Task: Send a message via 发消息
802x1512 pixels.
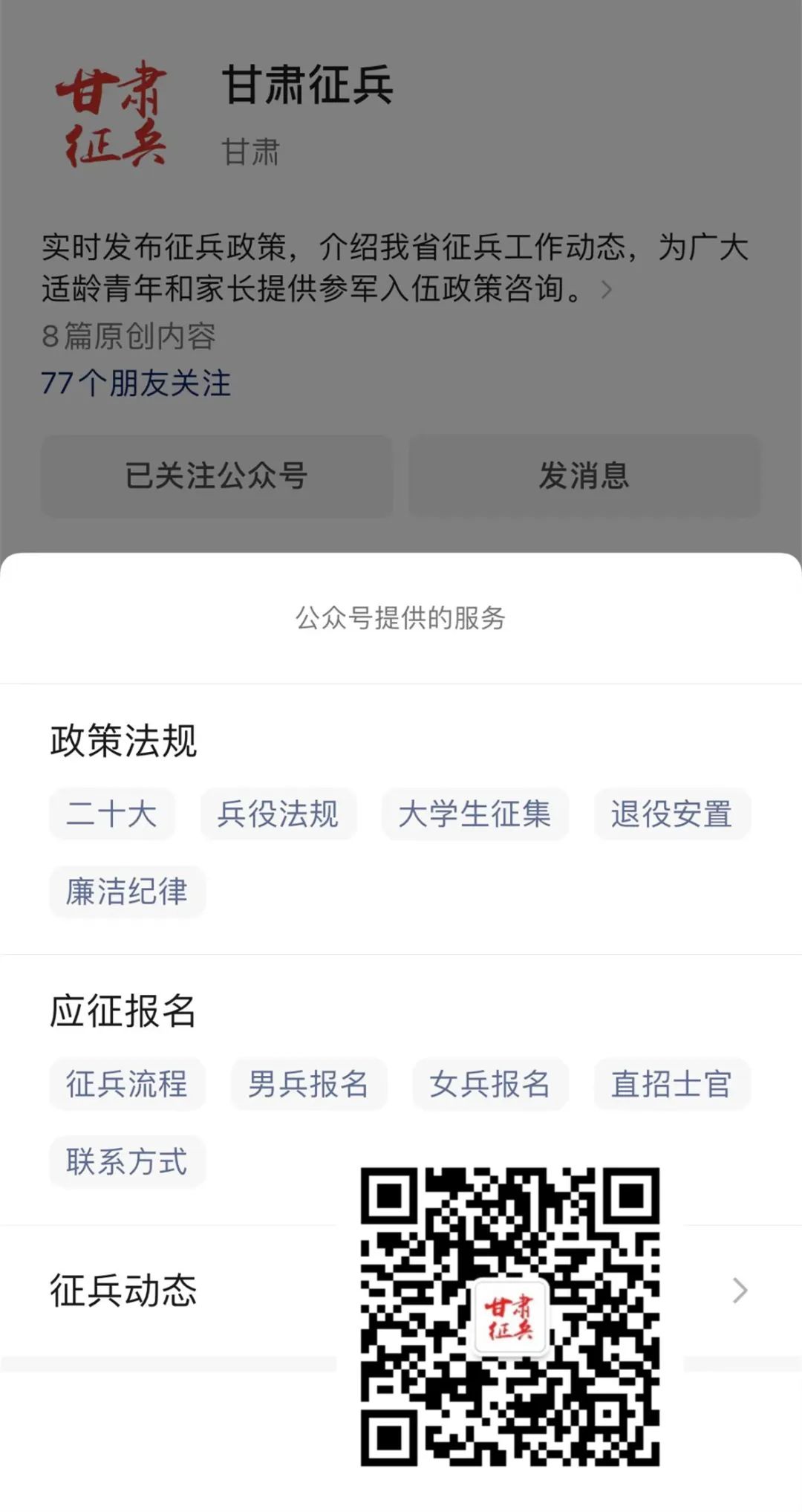Action: pyautogui.click(x=584, y=476)
